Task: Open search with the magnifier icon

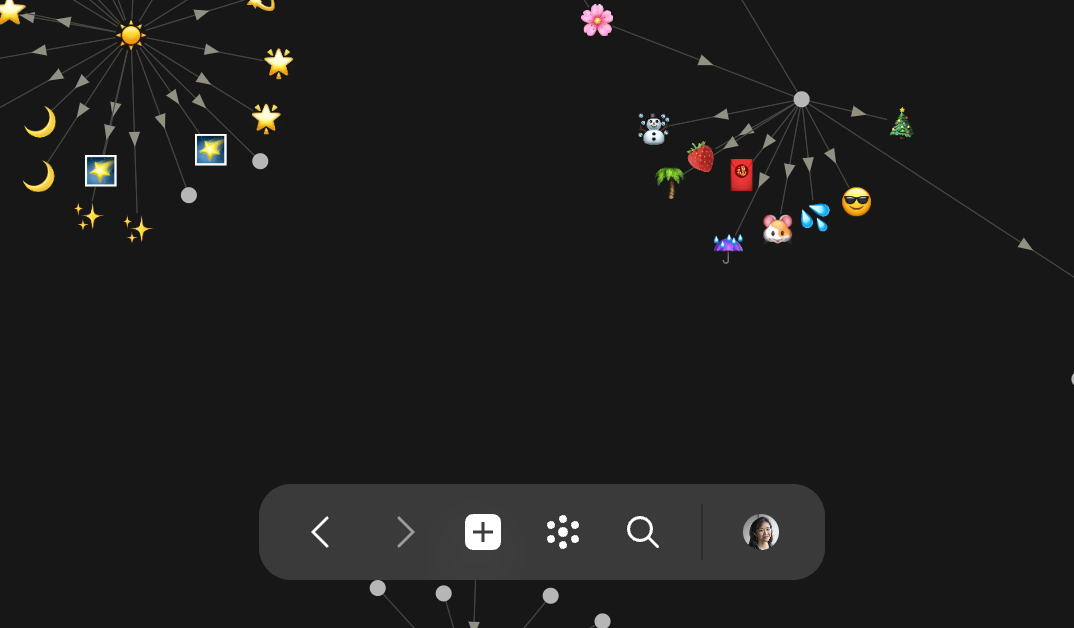Action: pyautogui.click(x=642, y=532)
